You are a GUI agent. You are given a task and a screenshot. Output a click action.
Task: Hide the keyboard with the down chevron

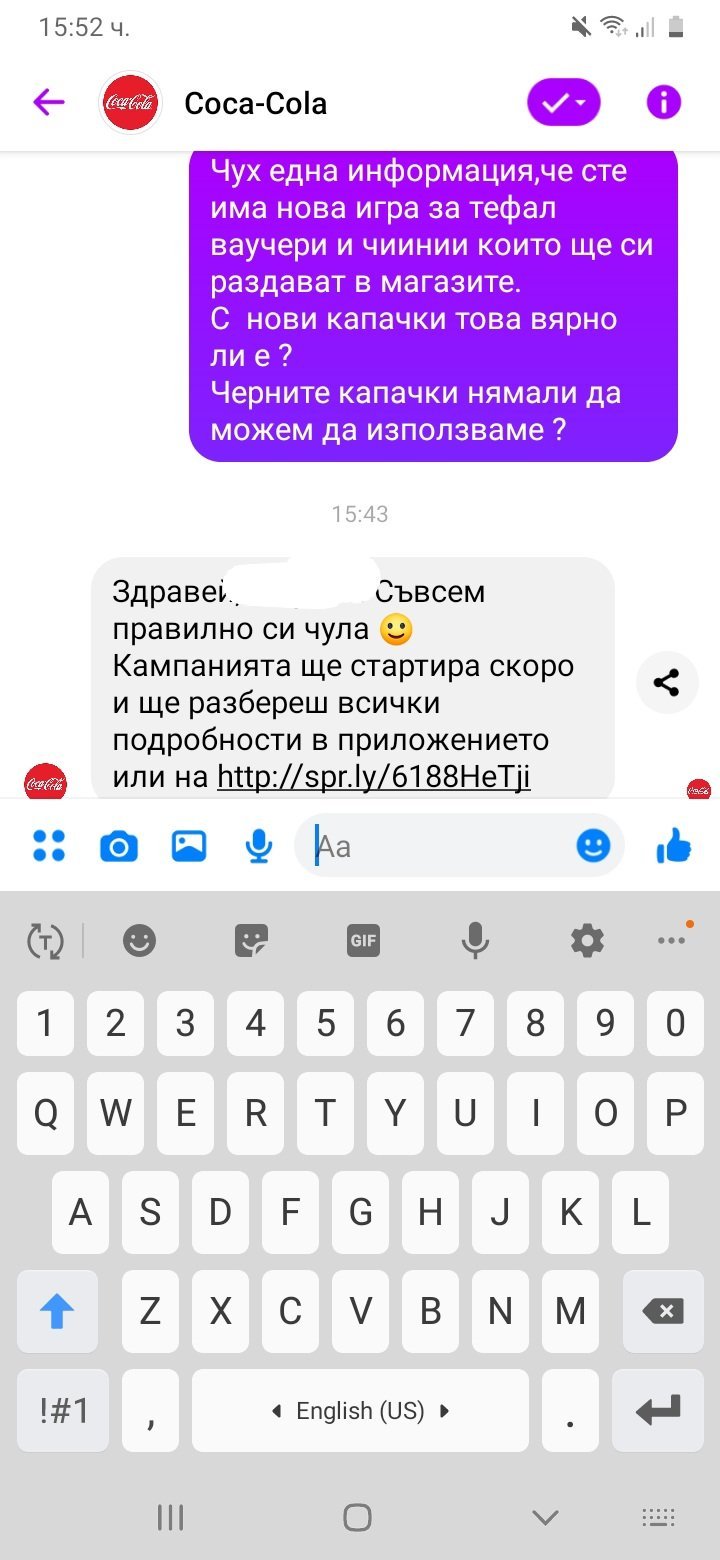pyautogui.click(x=545, y=1517)
